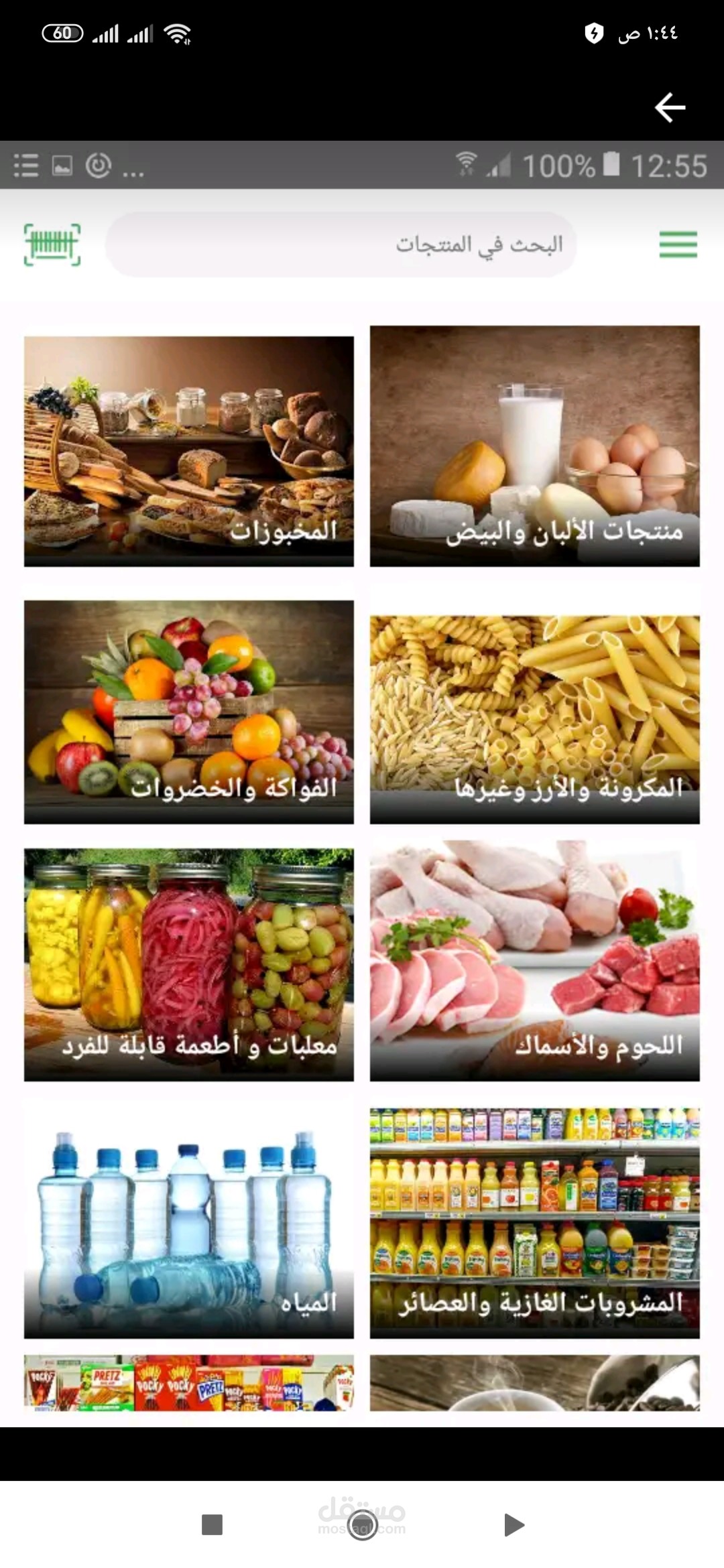Viewport: 724px width, 1568px height.
Task: Tap the alarm icon in the status bar
Action: click(x=98, y=165)
